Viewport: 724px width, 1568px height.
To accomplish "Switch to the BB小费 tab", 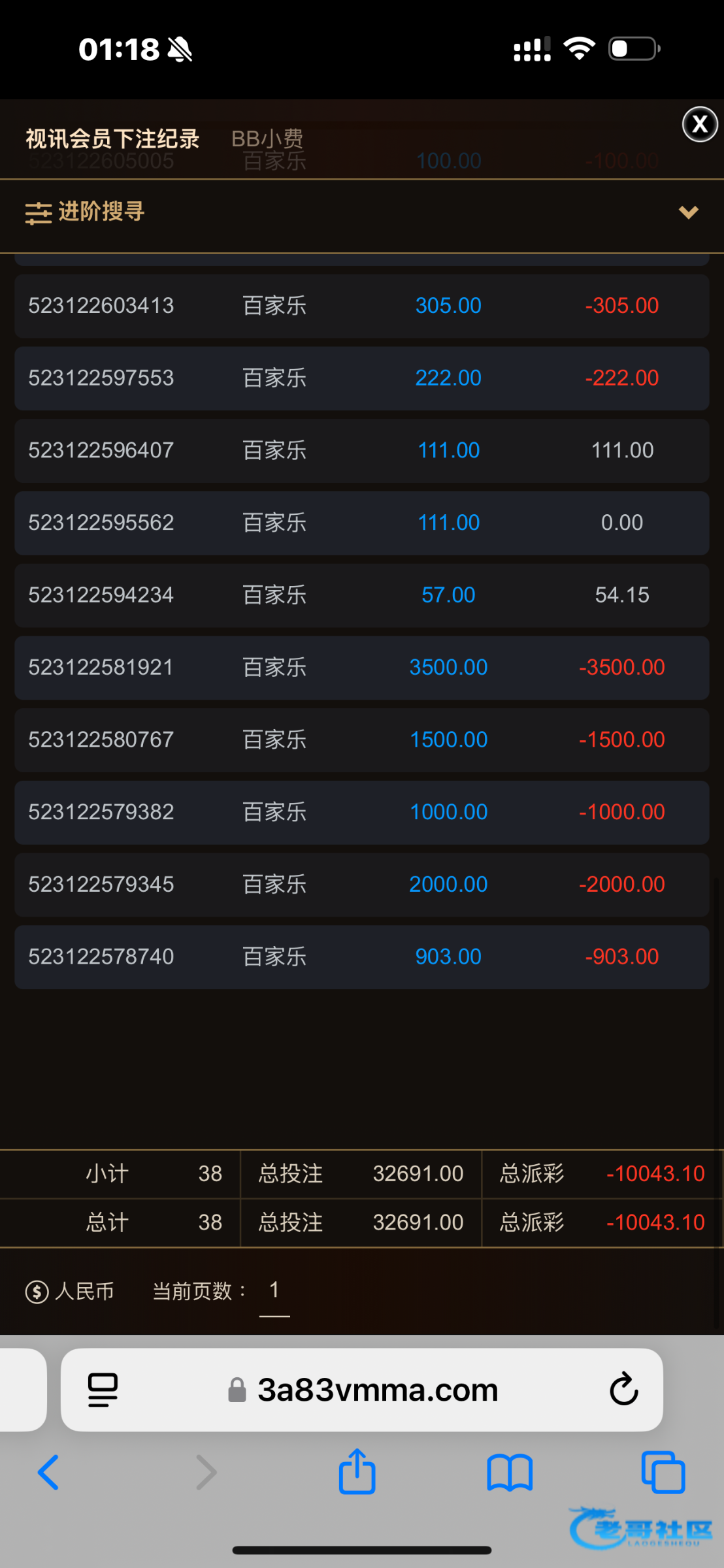I will (x=267, y=139).
